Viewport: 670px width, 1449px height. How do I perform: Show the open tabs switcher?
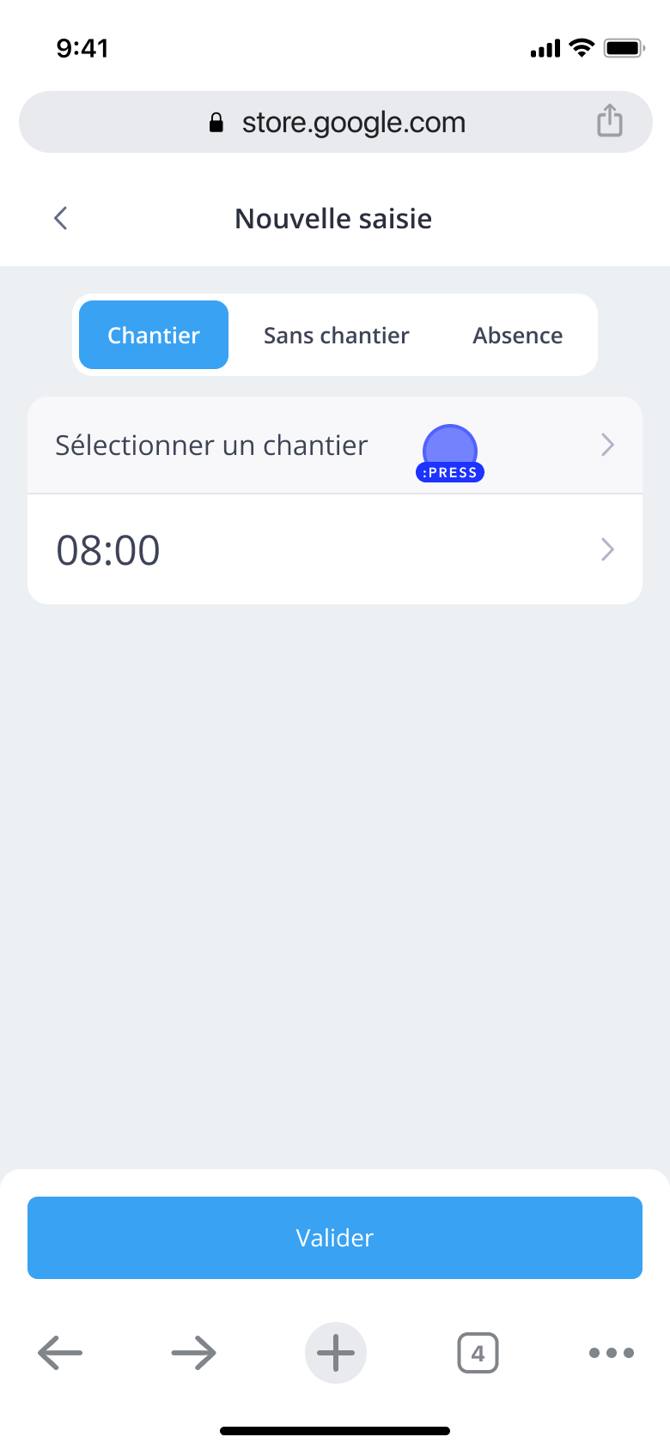(x=477, y=1353)
